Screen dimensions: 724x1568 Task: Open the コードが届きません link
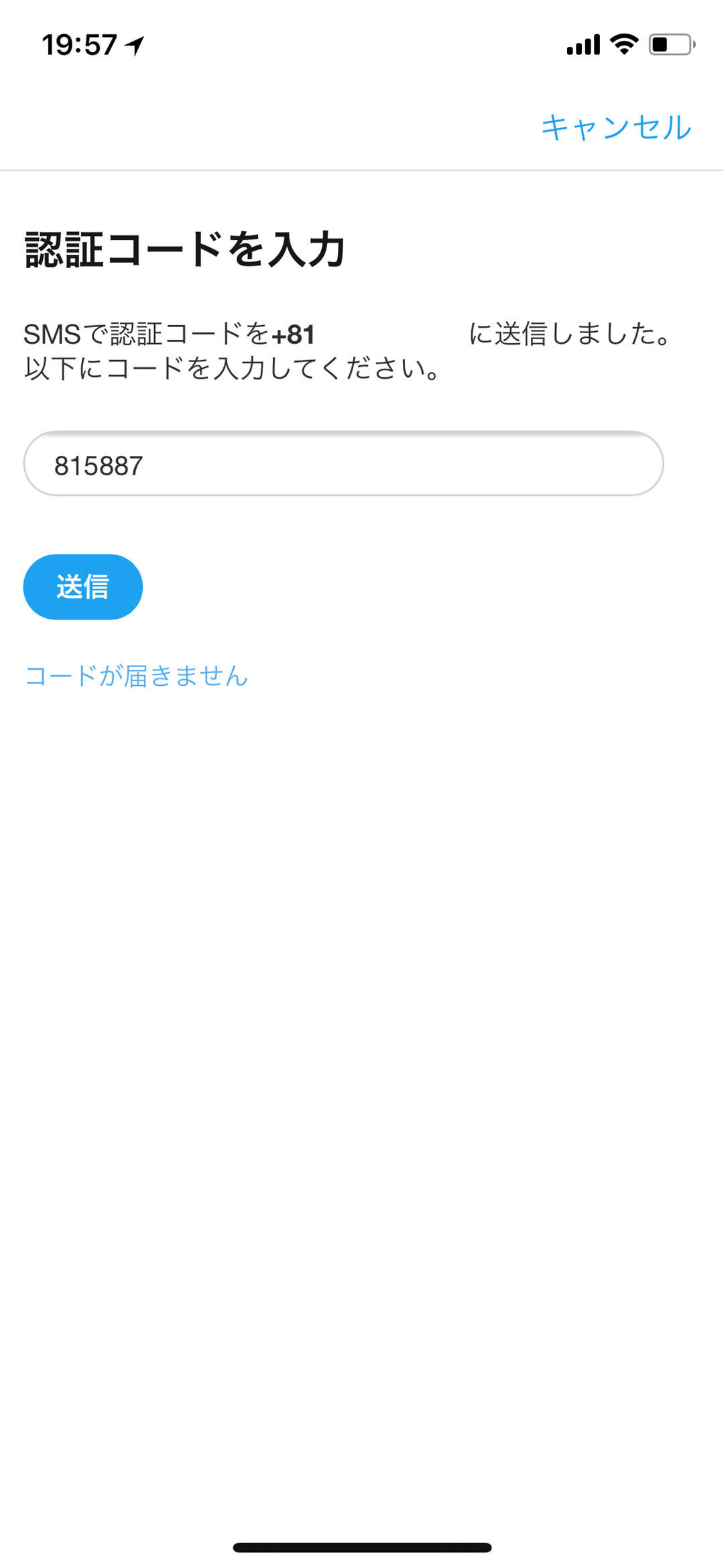136,676
